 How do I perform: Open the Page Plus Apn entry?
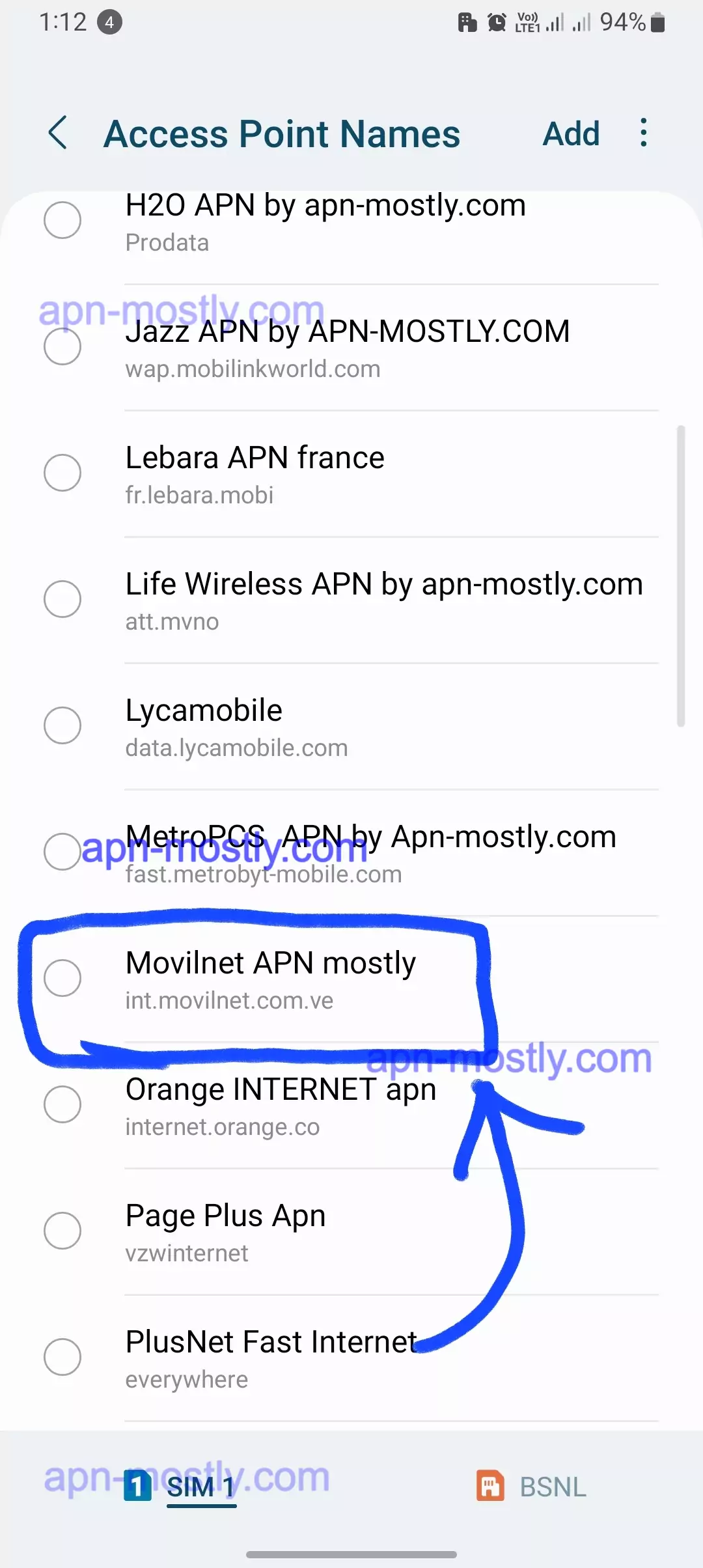[225, 1231]
